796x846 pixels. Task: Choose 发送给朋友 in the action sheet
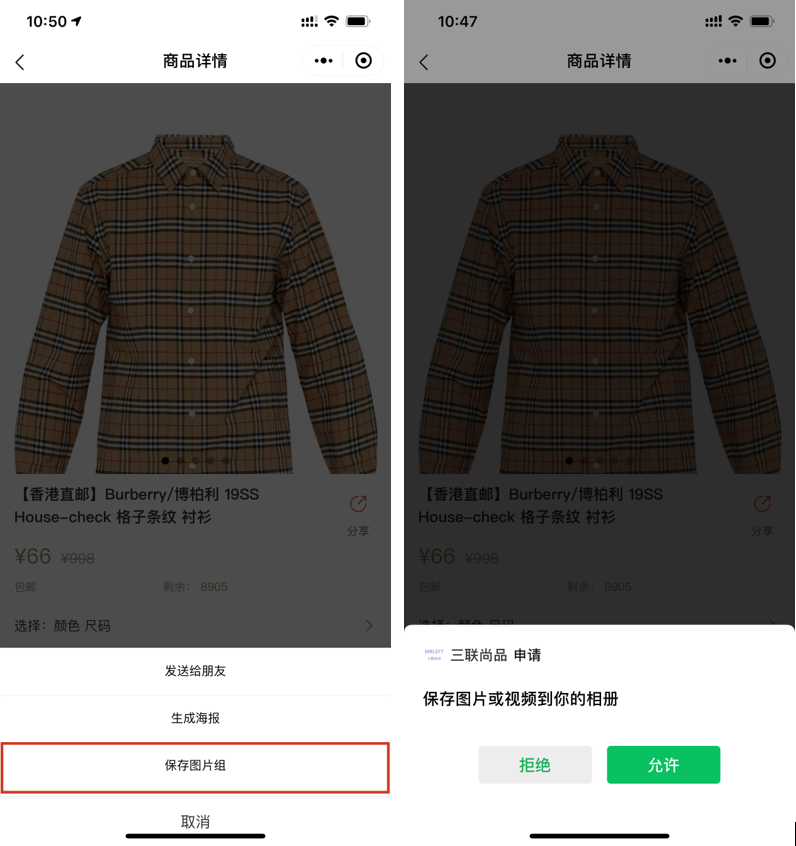click(195, 671)
